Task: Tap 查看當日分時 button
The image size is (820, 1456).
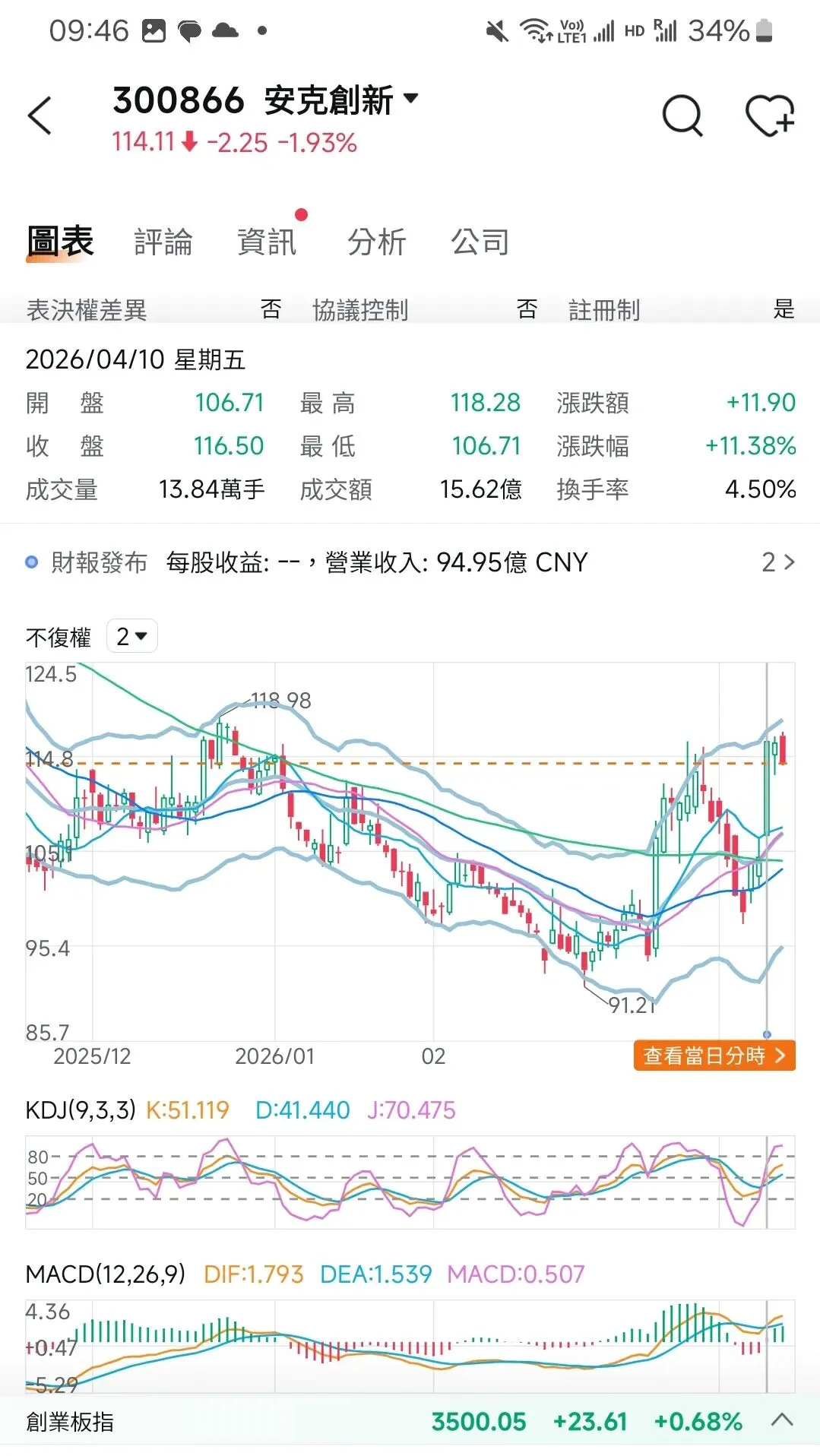Action: coord(714,1056)
